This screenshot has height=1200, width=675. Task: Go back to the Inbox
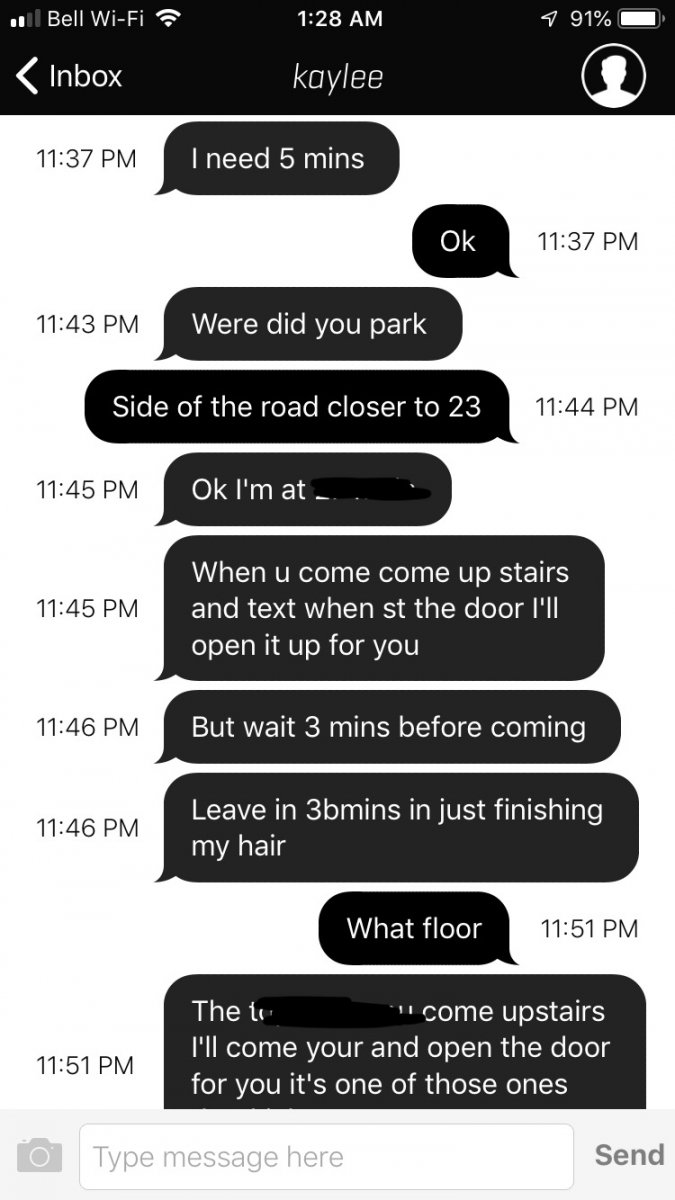click(69, 76)
